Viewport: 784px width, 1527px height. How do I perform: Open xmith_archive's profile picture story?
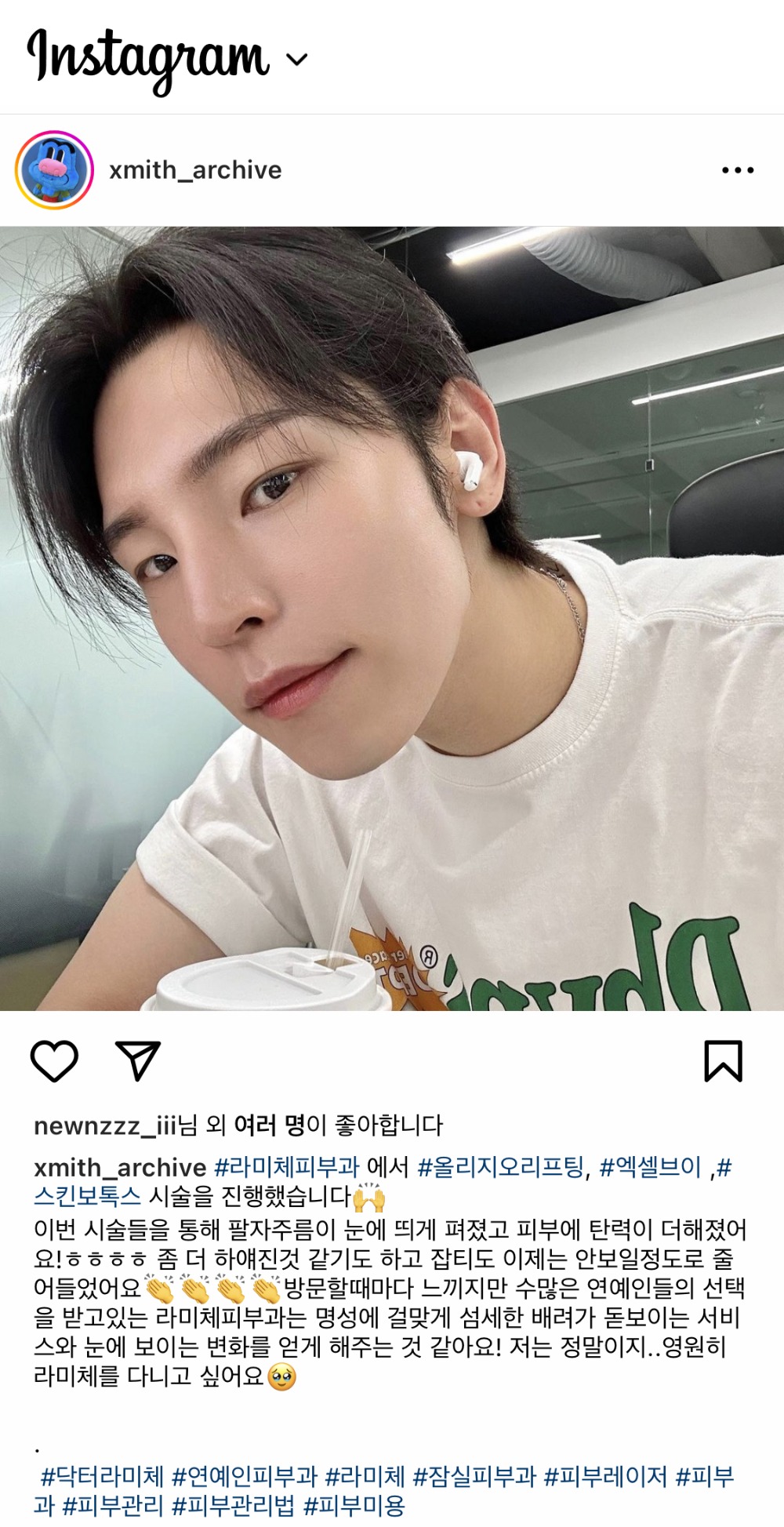click(54, 170)
